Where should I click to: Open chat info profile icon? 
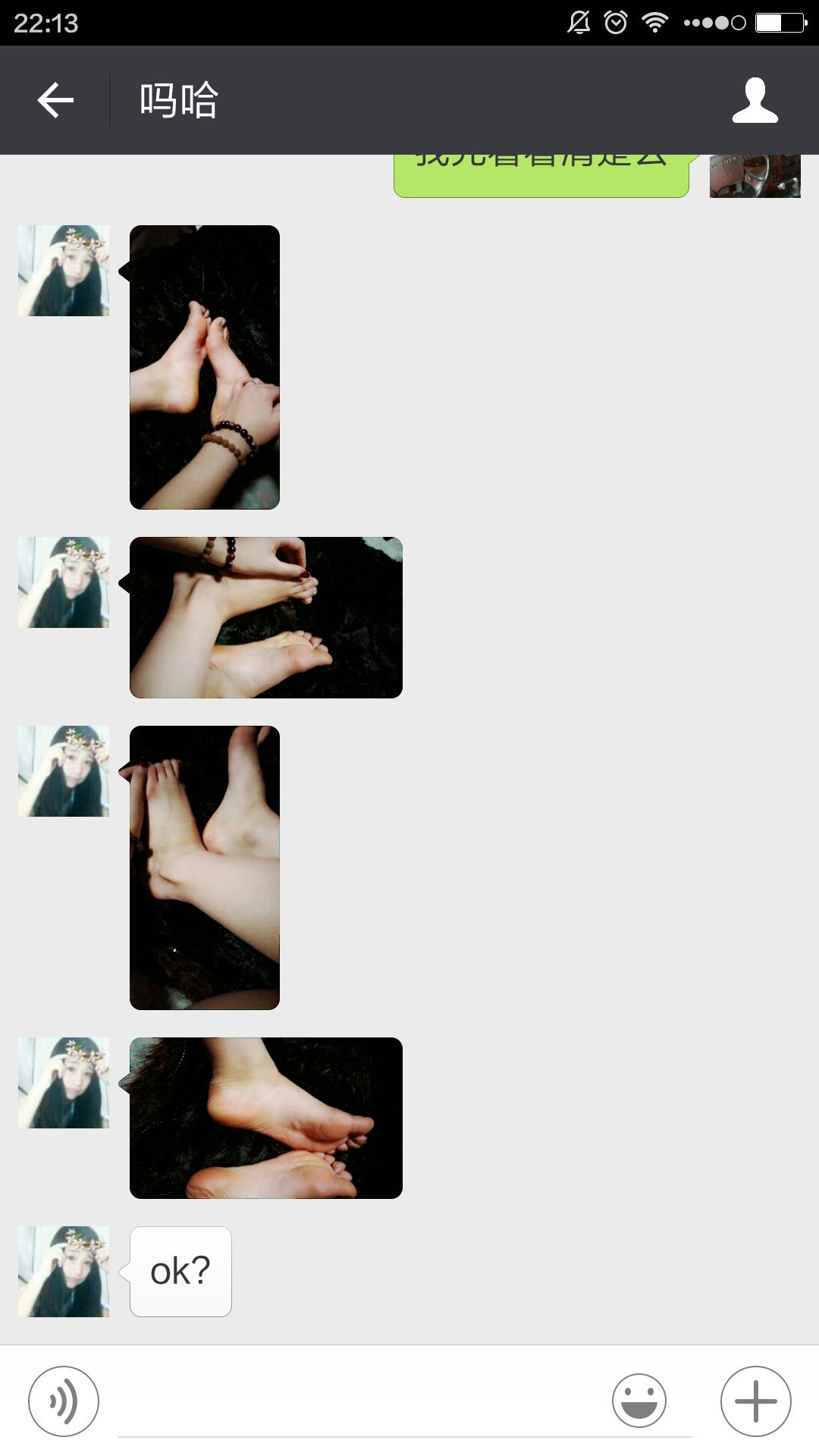[755, 100]
